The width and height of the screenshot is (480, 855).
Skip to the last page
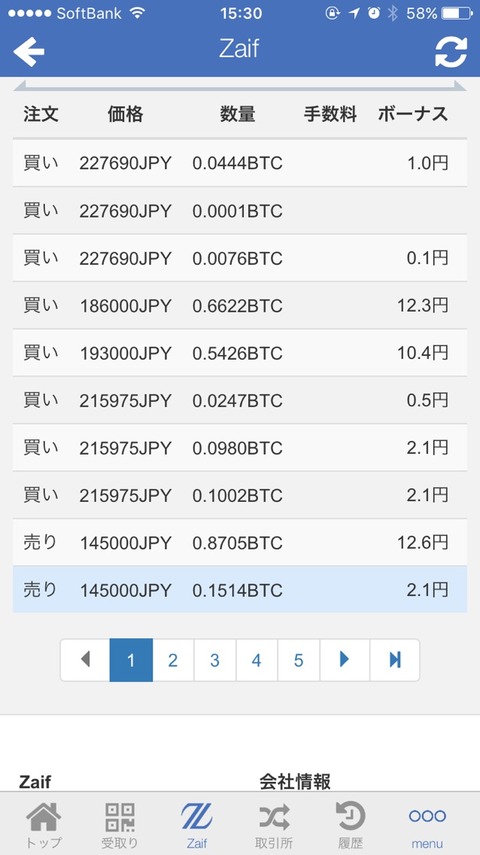tap(395, 660)
